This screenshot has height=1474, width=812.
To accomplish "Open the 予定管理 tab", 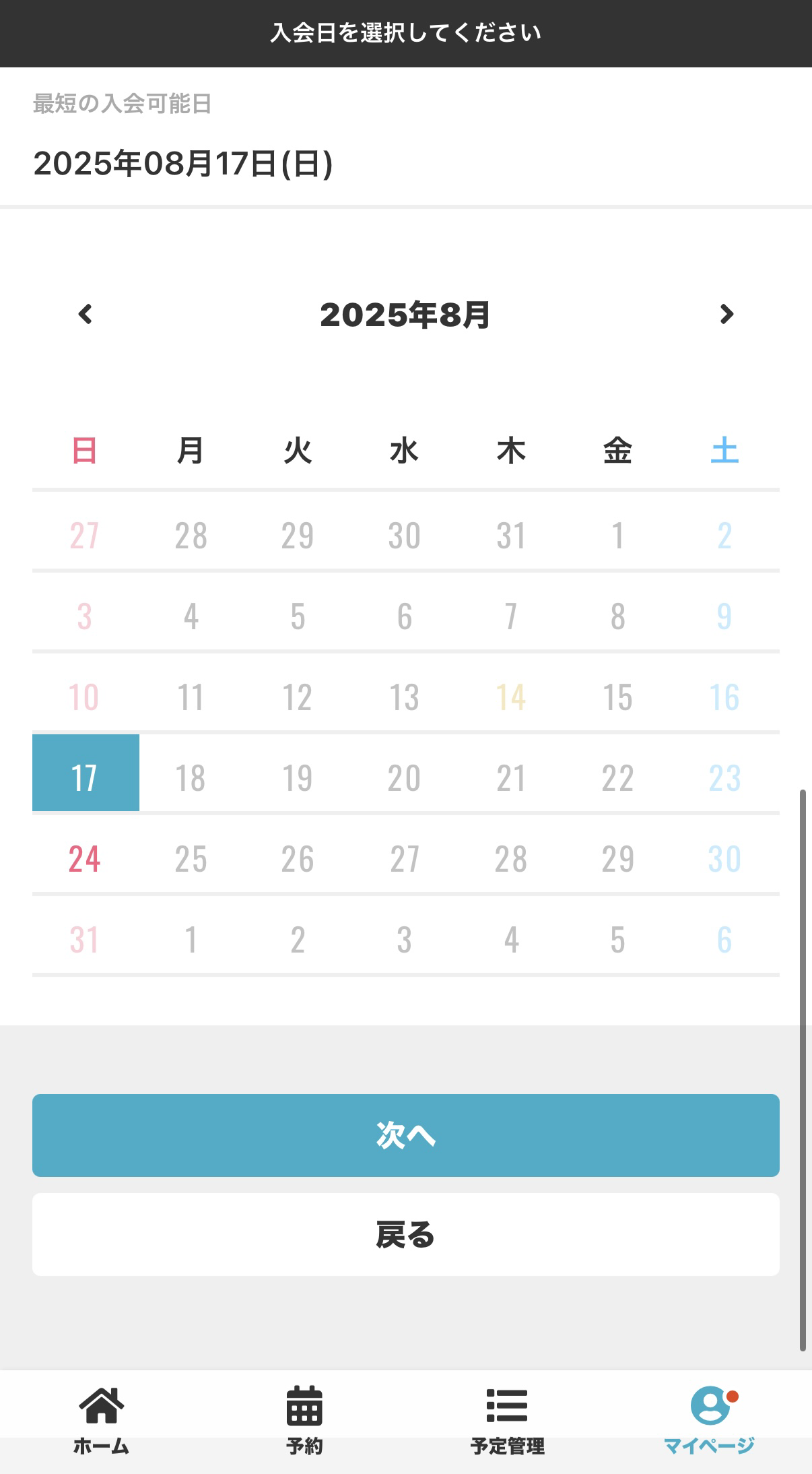I will pyautogui.click(x=507, y=1421).
